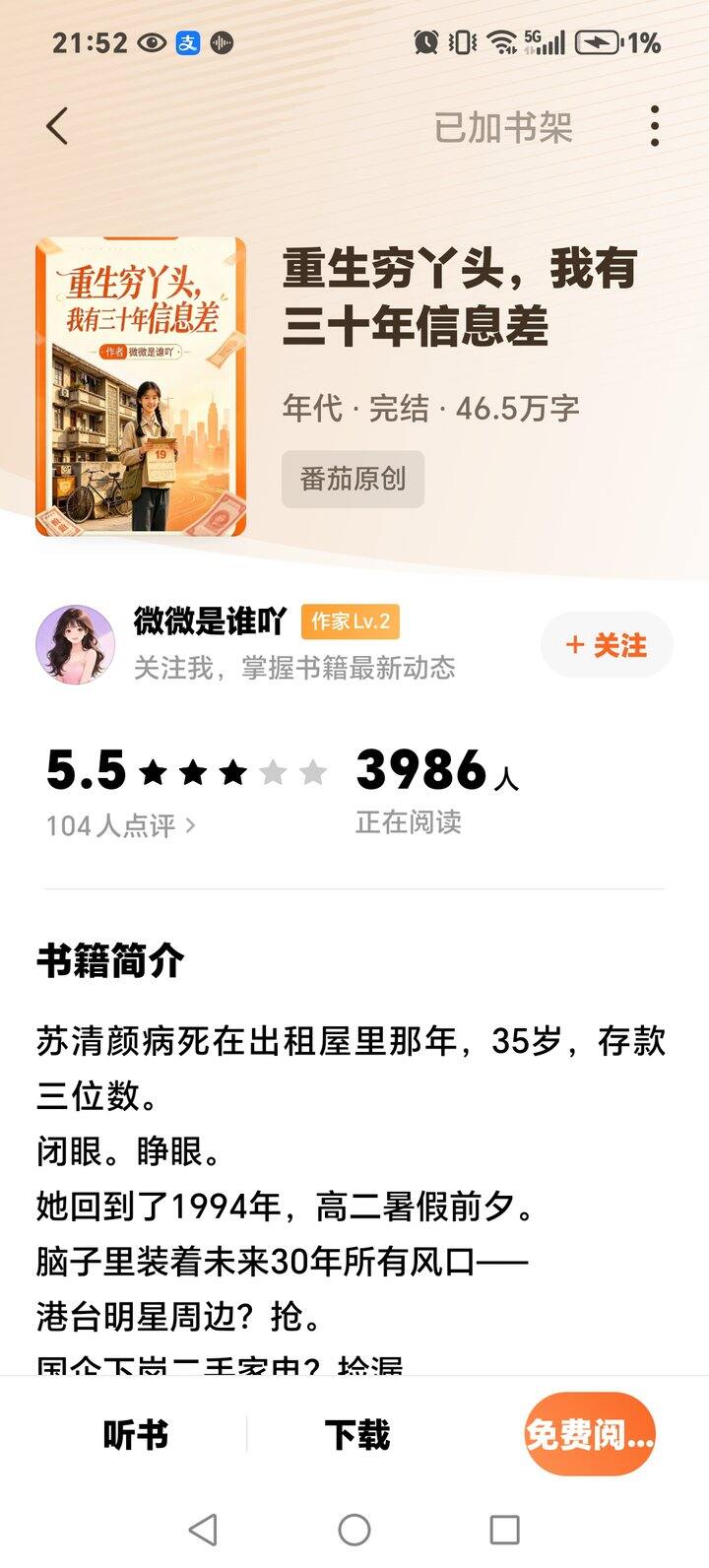Viewport: 709px width, 1568px height.
Task: Open the book cover image
Action: [x=141, y=386]
